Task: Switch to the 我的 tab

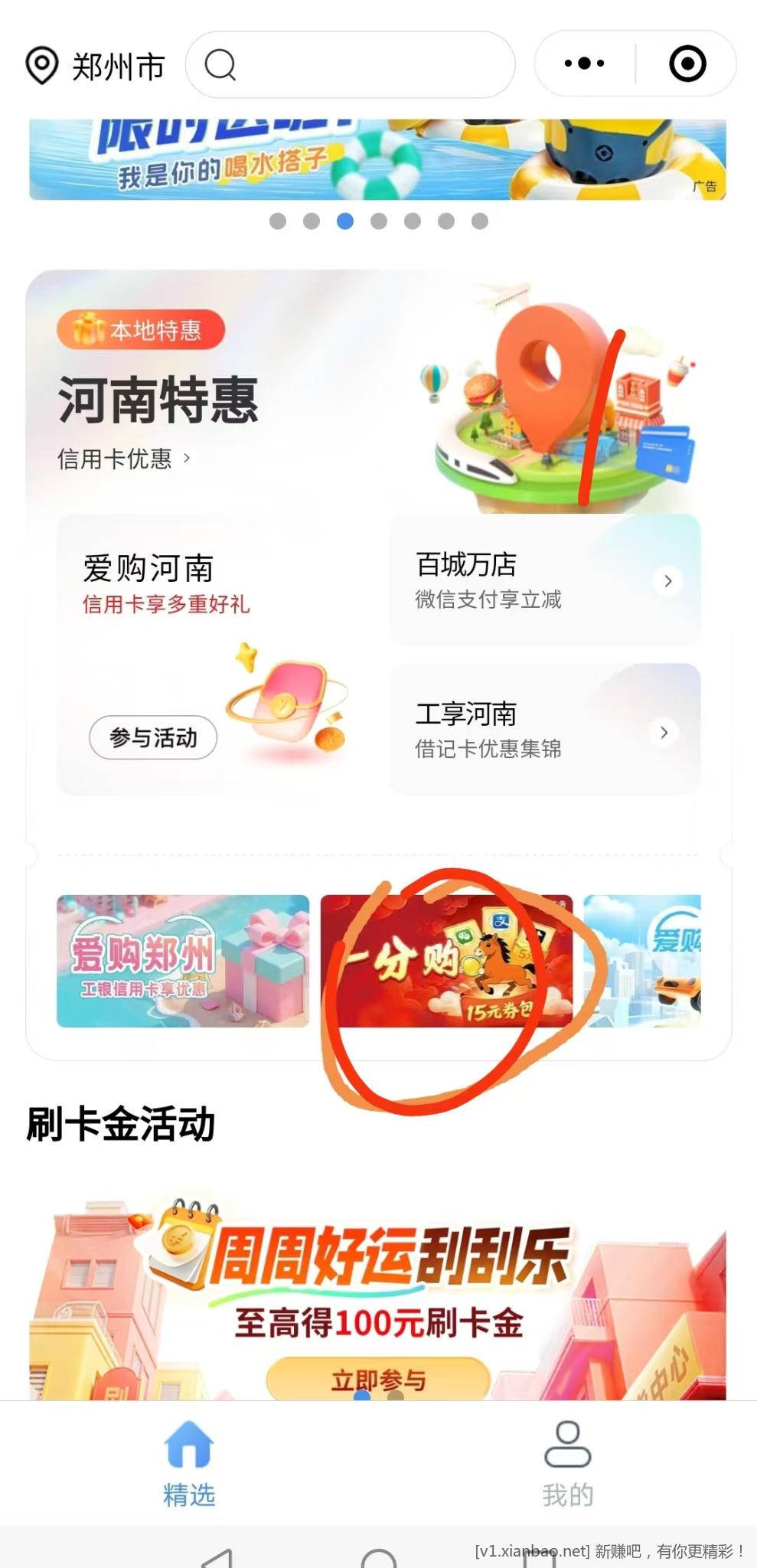Action: (x=567, y=1463)
